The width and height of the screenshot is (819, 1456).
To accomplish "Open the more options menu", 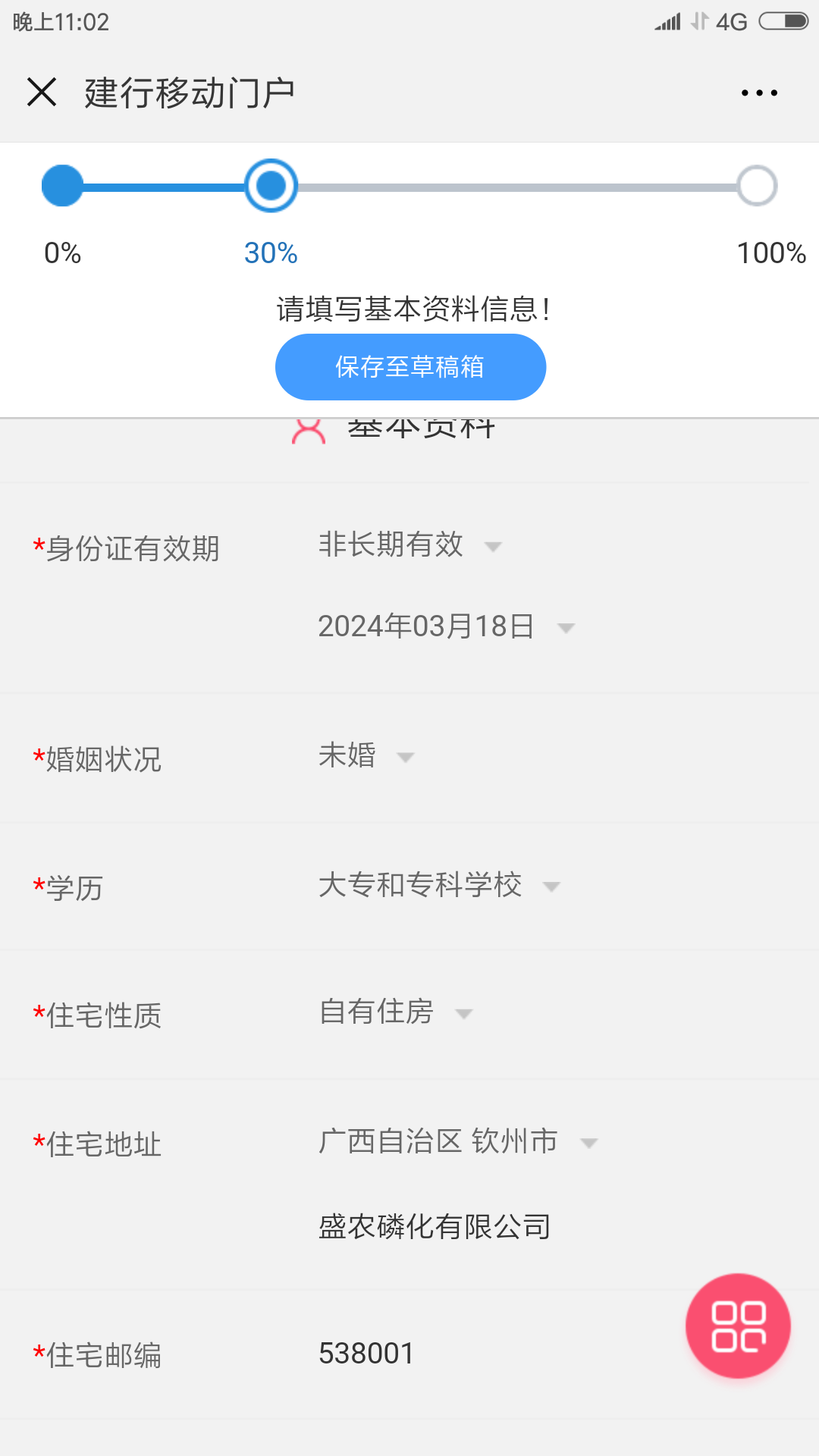I will pos(758,92).
